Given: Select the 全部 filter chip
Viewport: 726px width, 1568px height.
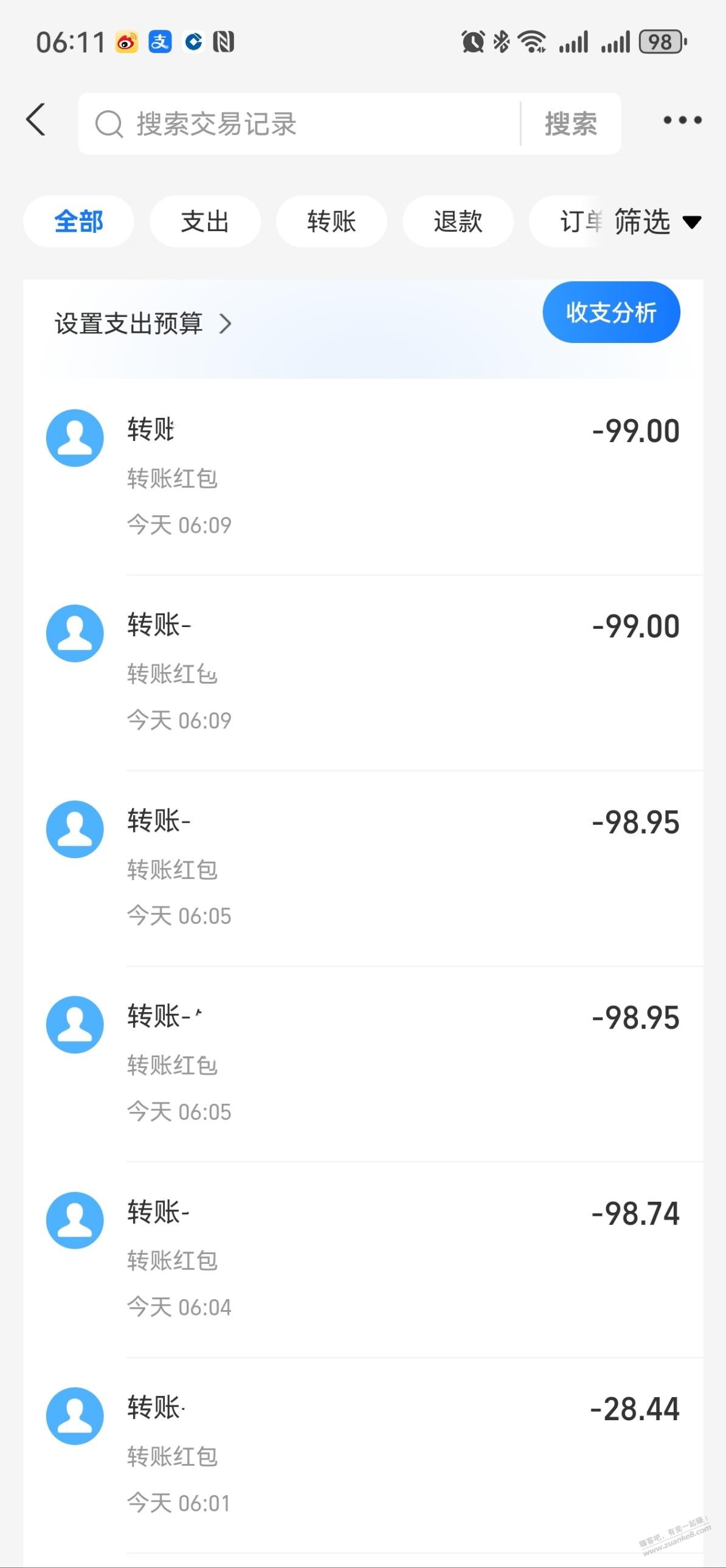Looking at the screenshot, I should click(x=78, y=221).
